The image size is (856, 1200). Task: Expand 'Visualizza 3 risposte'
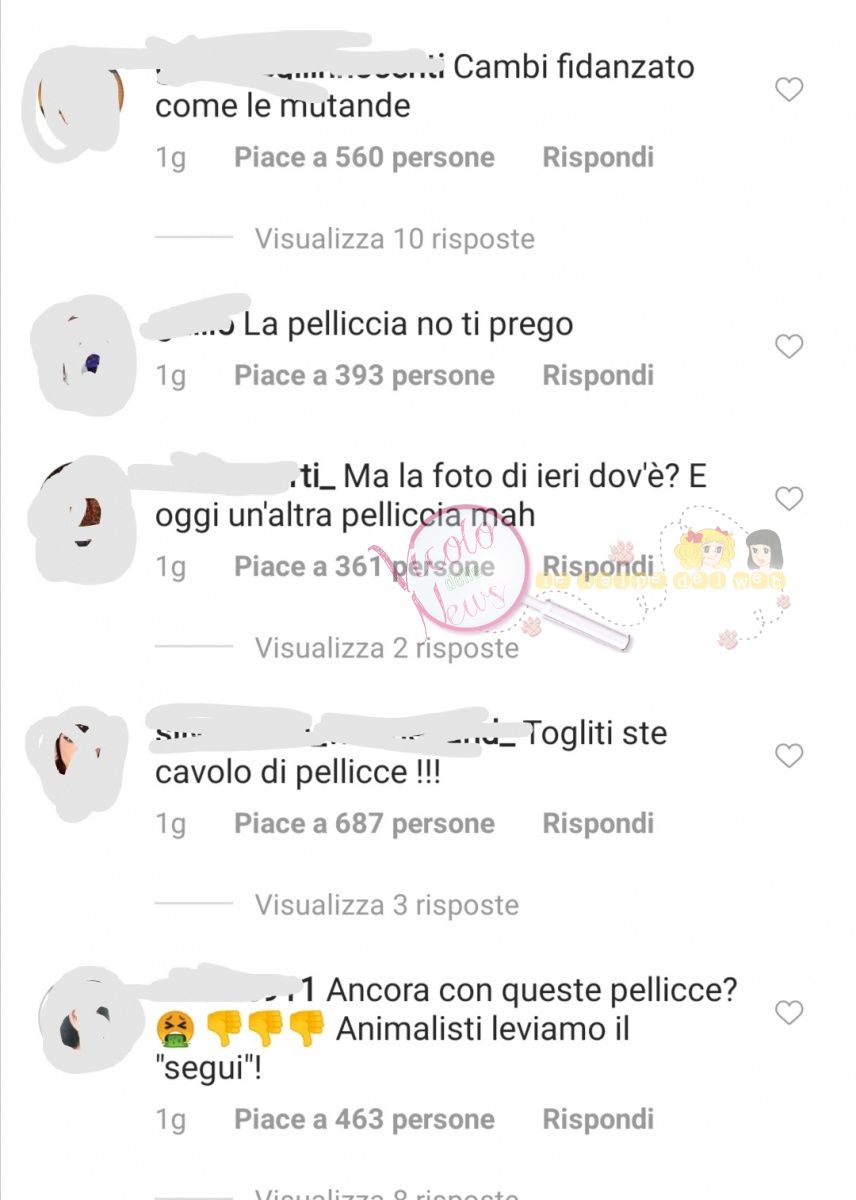386,905
